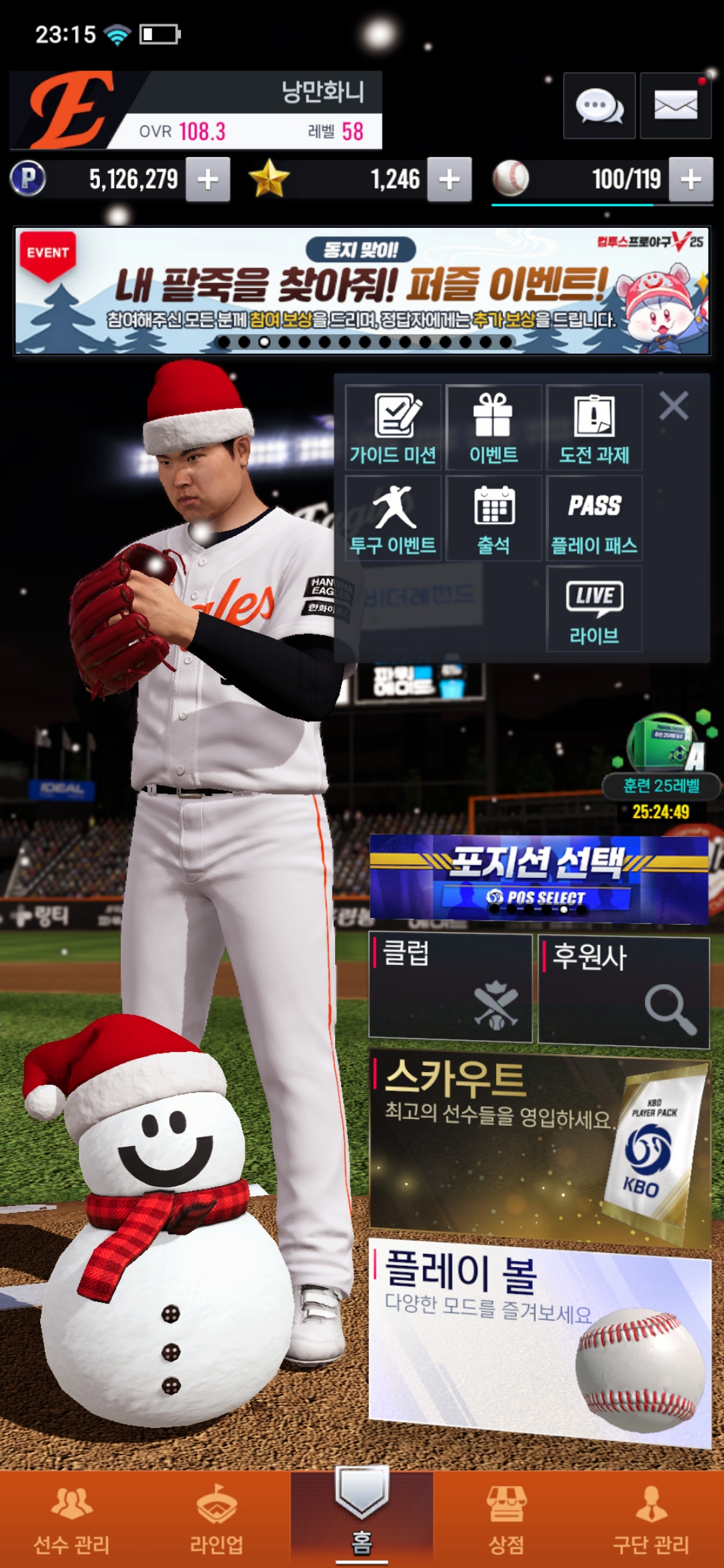Viewport: 724px width, 1568px height.
Task: Open 투구 이벤트
Action: (x=394, y=518)
